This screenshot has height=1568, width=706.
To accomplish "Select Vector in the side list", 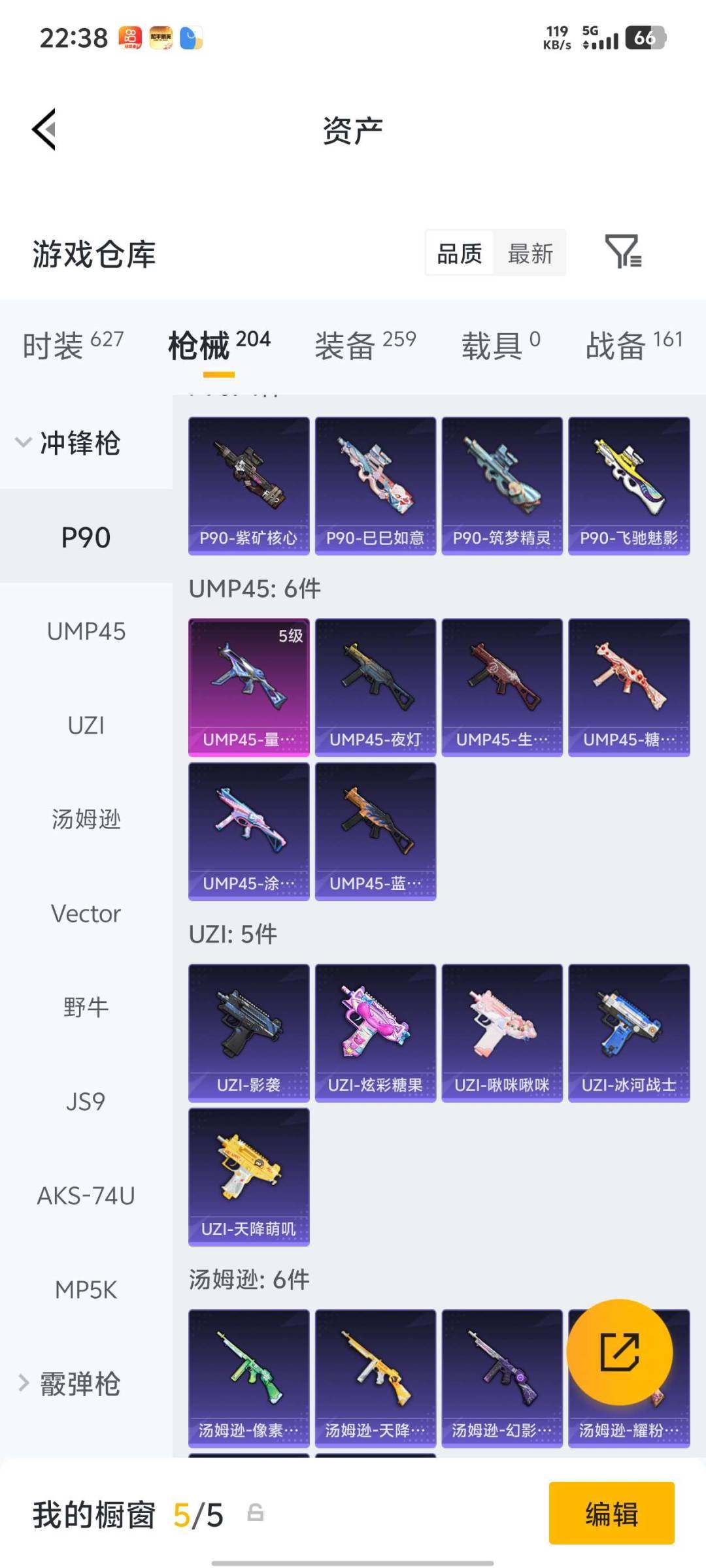I will click(86, 913).
